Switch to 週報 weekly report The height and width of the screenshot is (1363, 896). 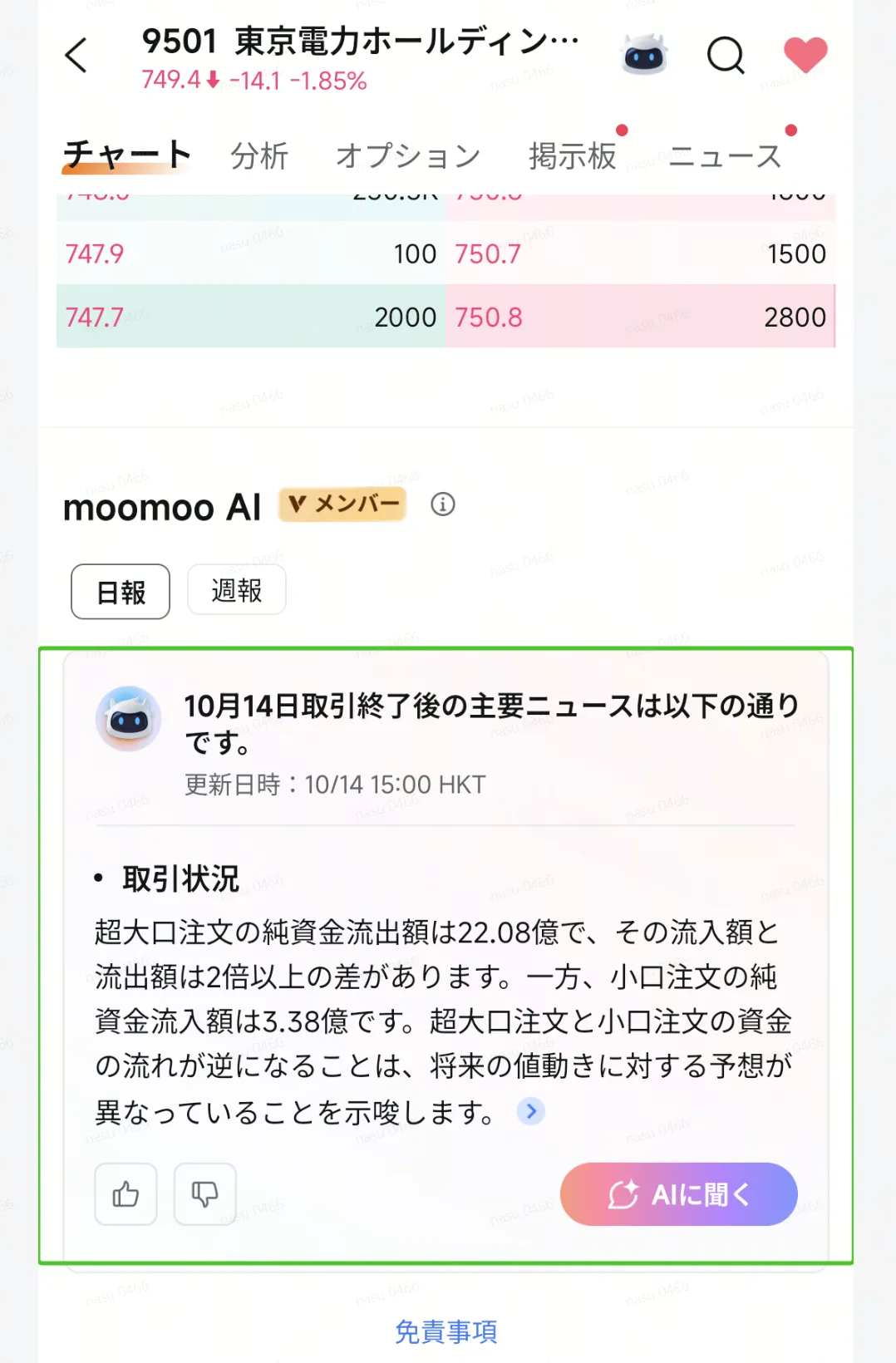[237, 590]
